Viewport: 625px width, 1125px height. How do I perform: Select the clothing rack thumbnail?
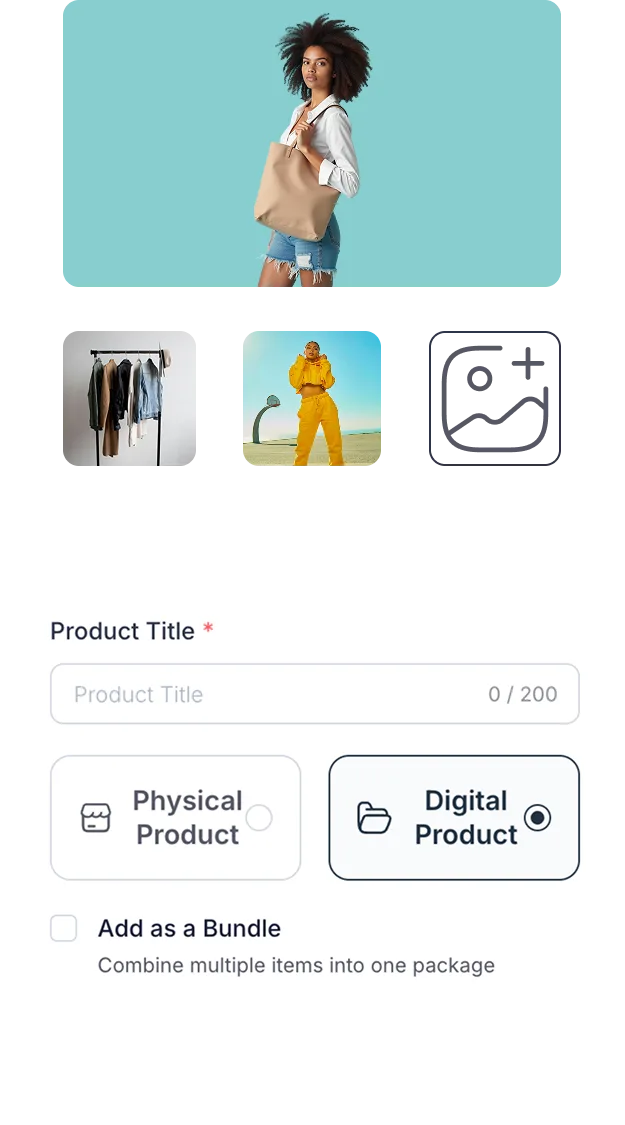point(128,400)
